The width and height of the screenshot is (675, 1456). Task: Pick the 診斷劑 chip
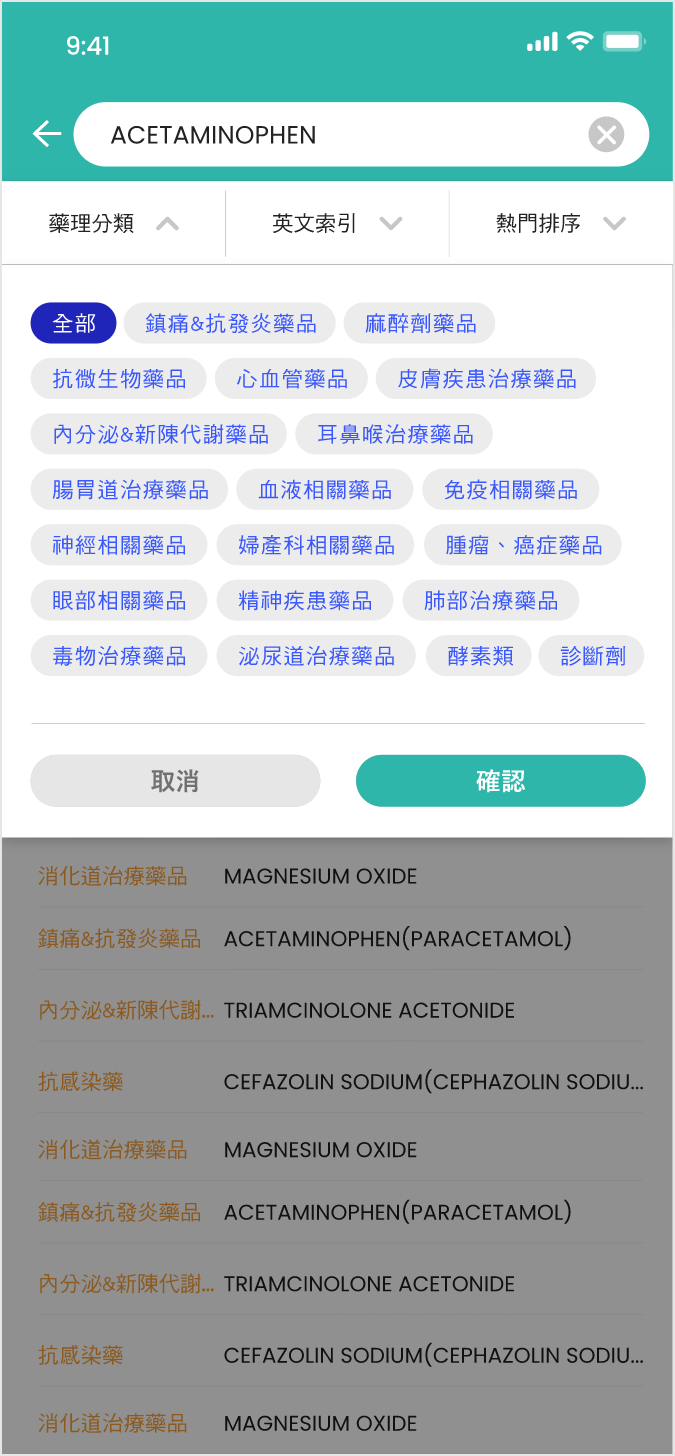593,657
